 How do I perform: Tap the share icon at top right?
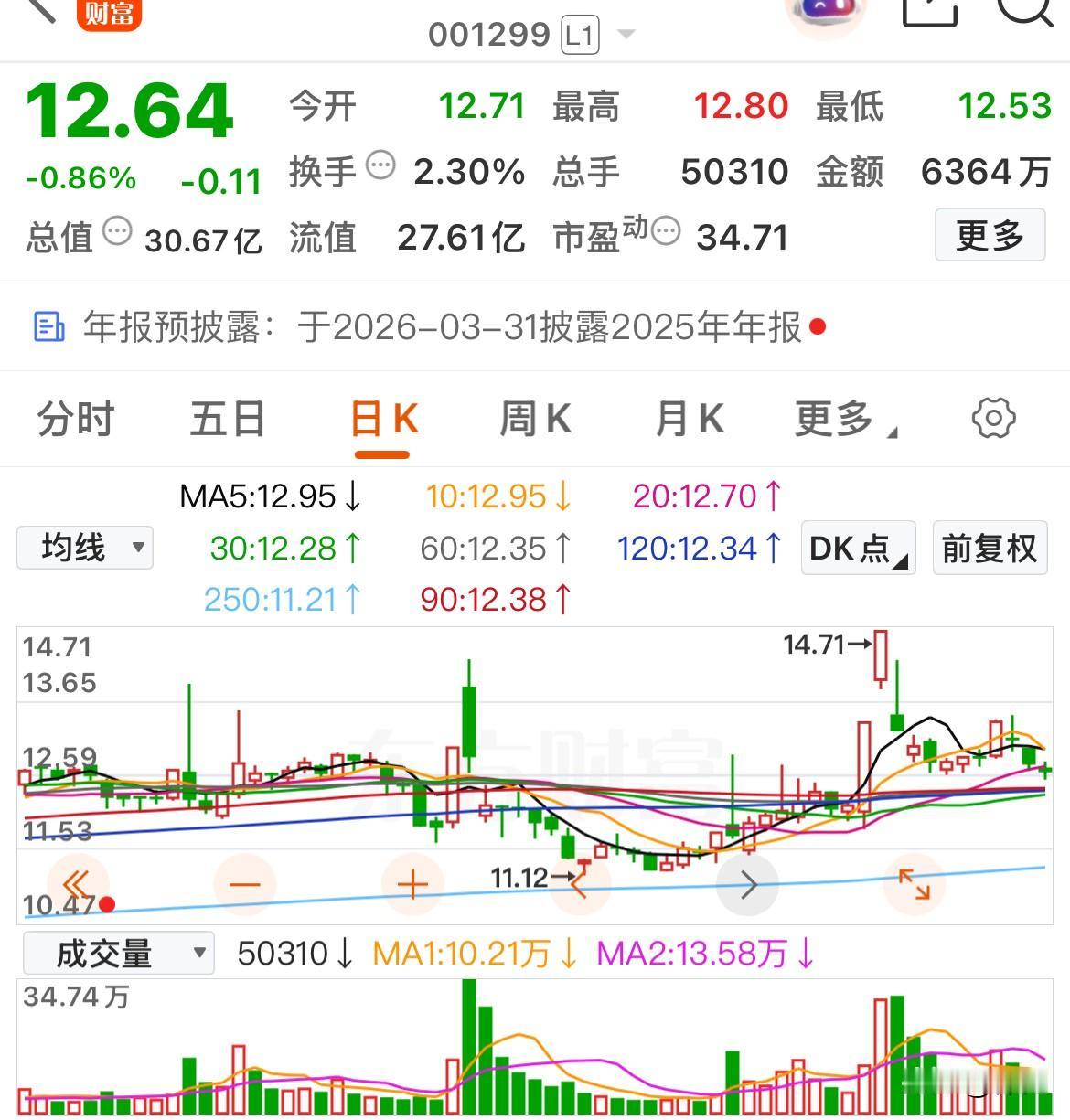pyautogui.click(x=928, y=14)
